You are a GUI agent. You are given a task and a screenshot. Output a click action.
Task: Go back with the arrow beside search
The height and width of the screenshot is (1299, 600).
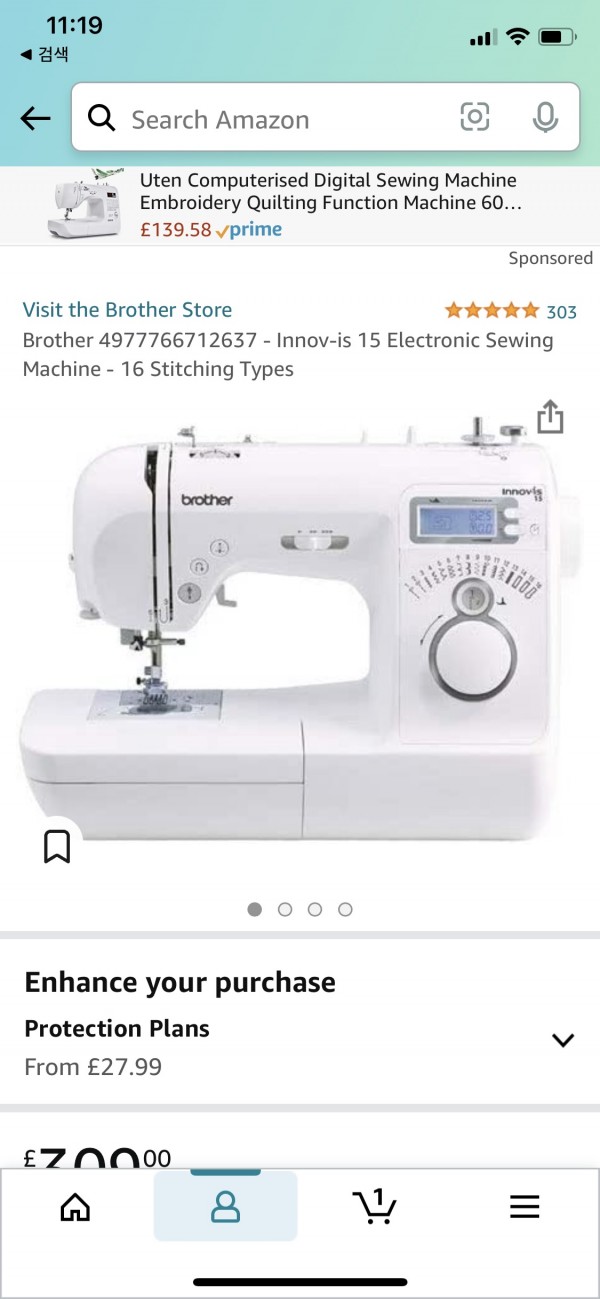pos(35,119)
